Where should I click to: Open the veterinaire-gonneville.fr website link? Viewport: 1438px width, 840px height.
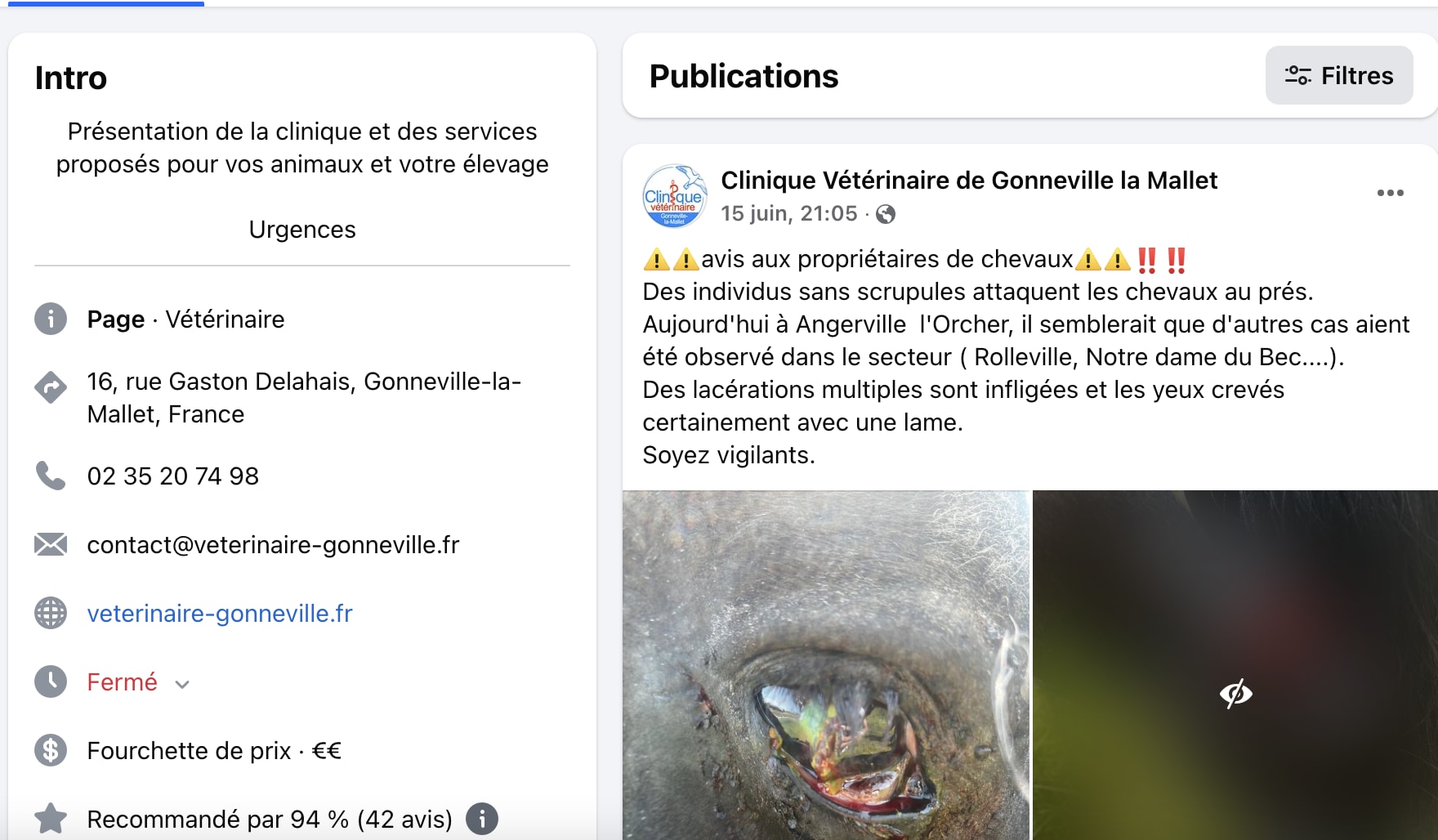tap(220, 614)
